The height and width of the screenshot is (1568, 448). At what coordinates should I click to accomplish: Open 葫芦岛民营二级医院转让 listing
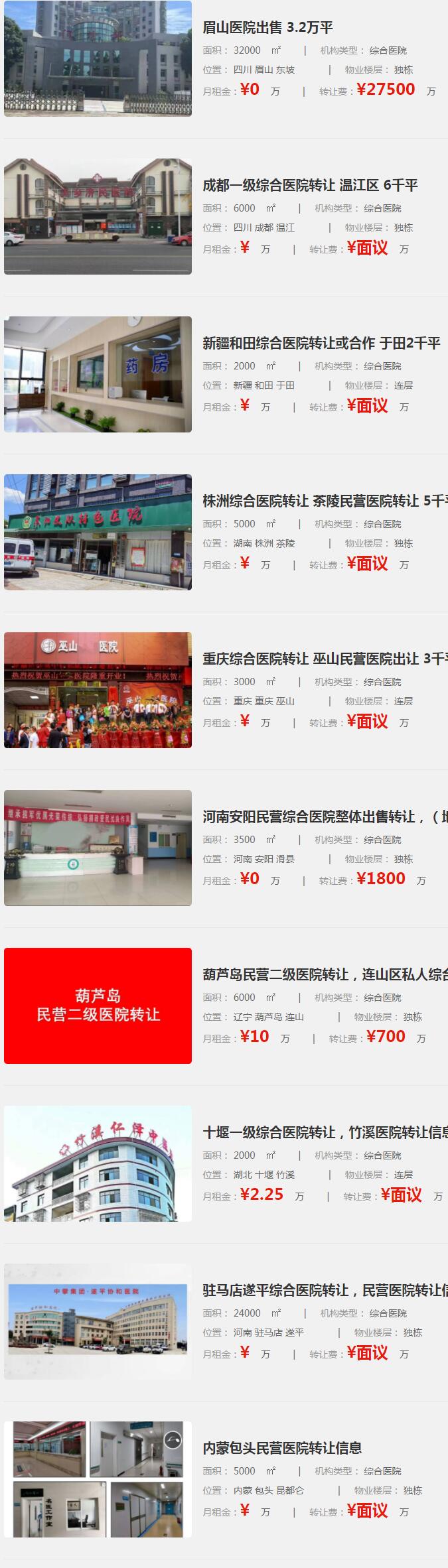[x=324, y=975]
